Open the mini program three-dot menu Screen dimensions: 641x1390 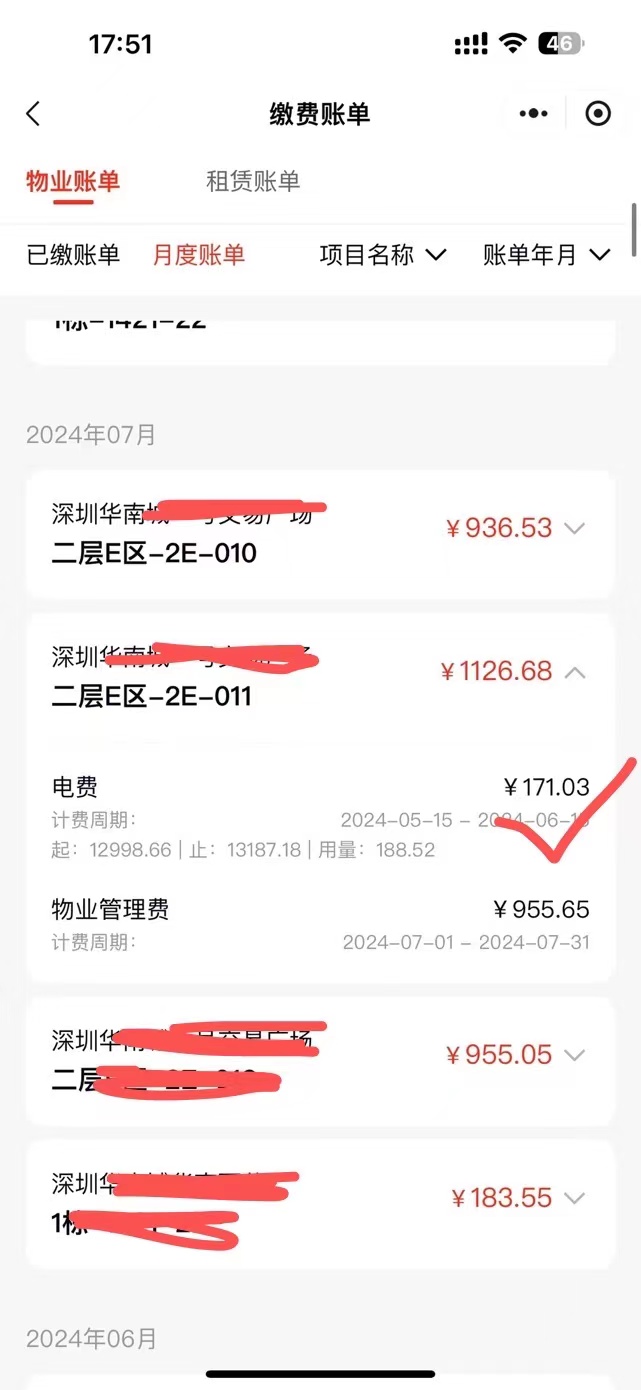(534, 113)
